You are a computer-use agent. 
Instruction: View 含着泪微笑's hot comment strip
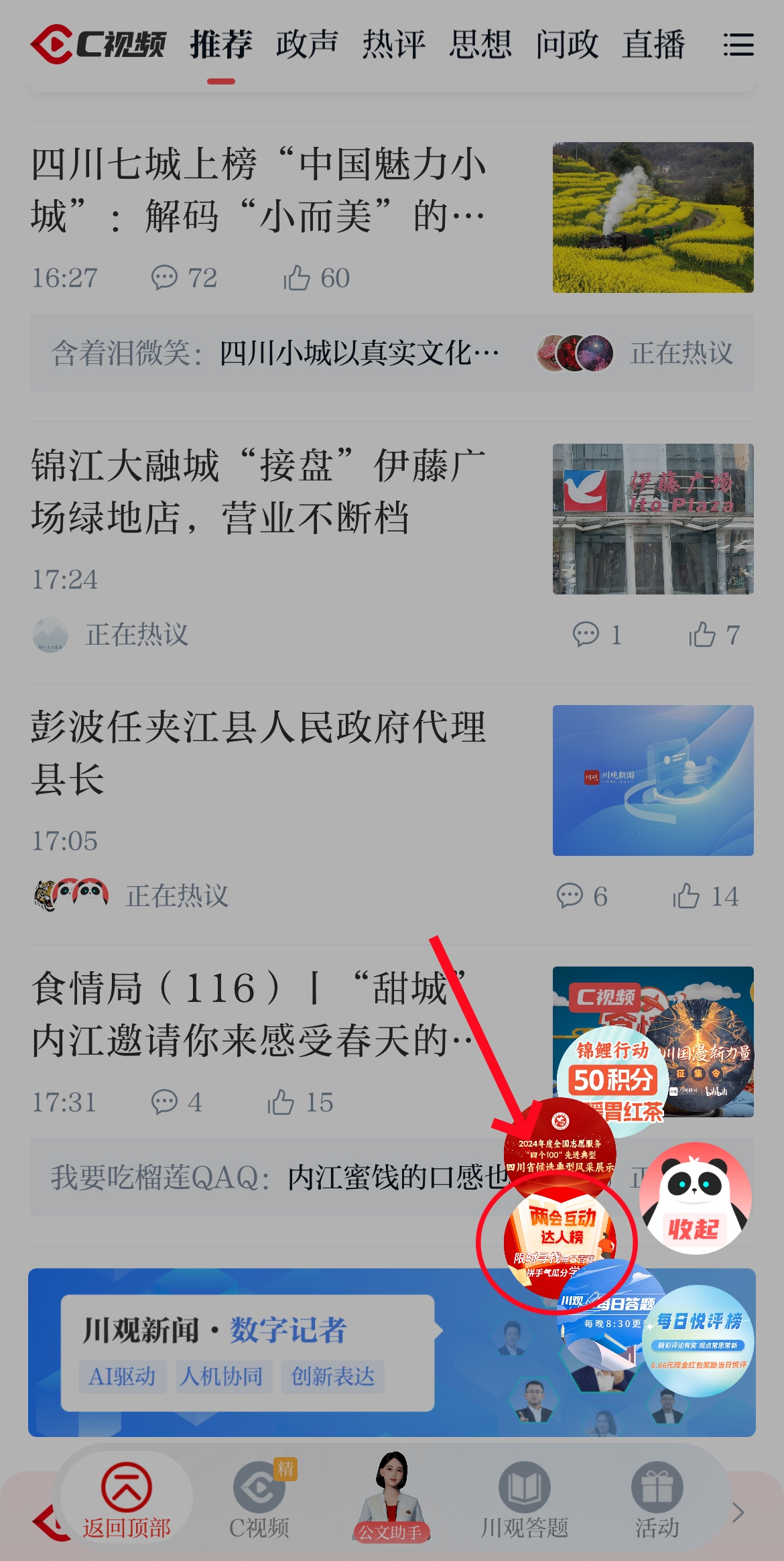[x=275, y=353]
